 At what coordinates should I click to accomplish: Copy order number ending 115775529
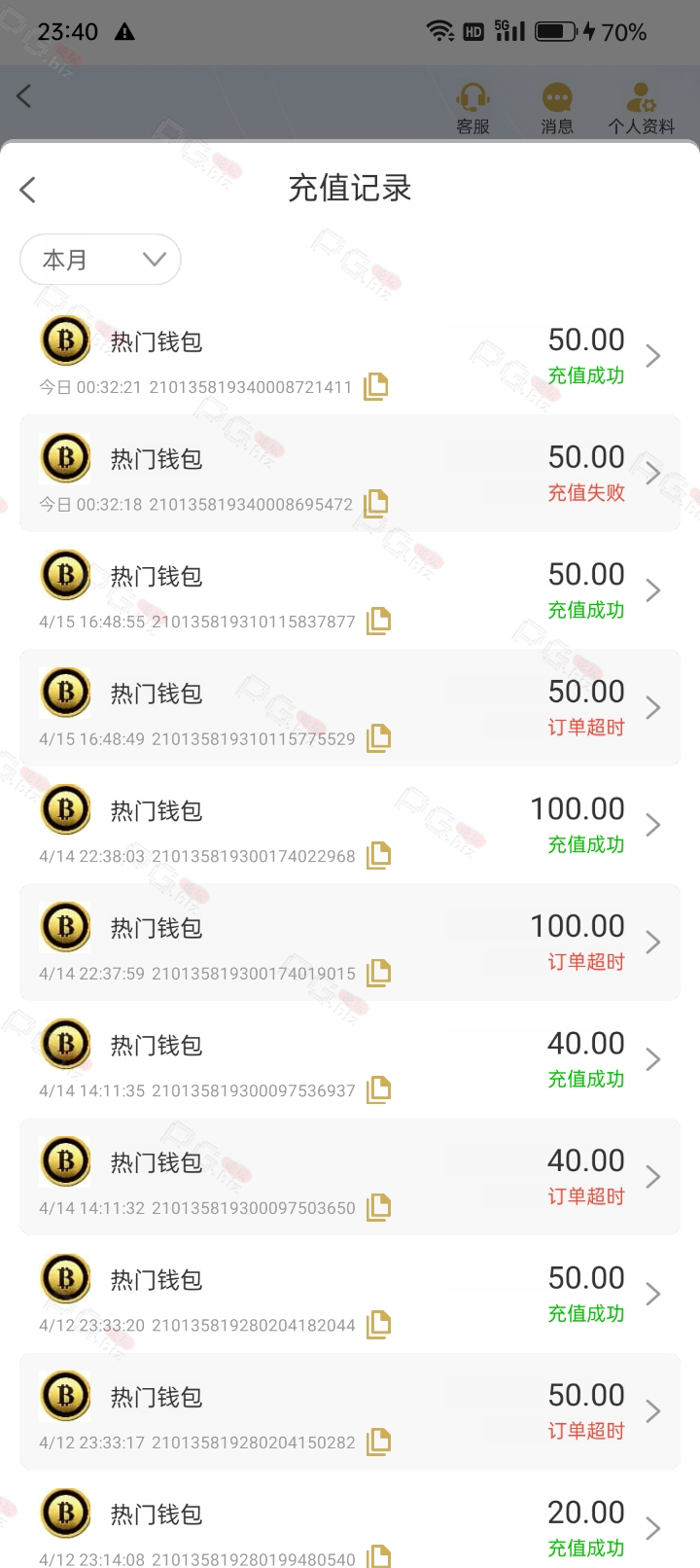[x=378, y=739]
